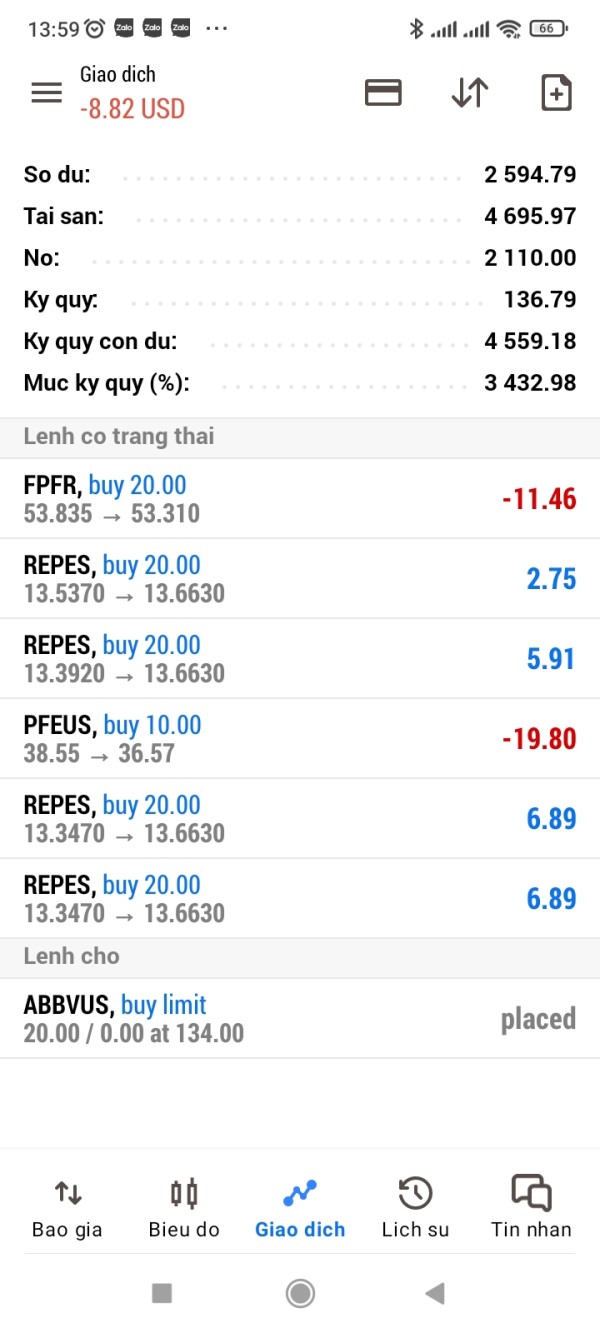Create a new order with plus icon
The image size is (600, 1333).
[556, 93]
